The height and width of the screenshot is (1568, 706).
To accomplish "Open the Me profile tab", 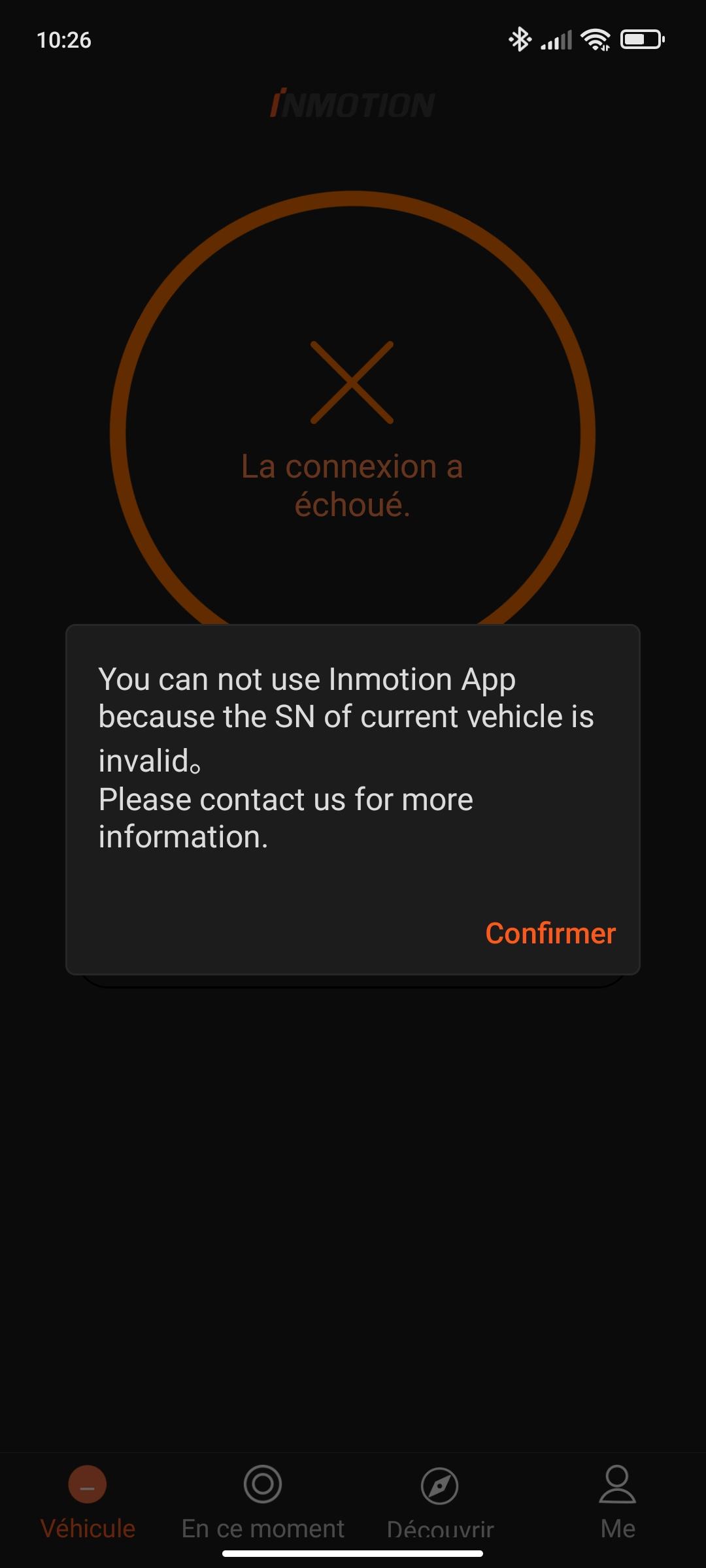I will click(617, 1502).
